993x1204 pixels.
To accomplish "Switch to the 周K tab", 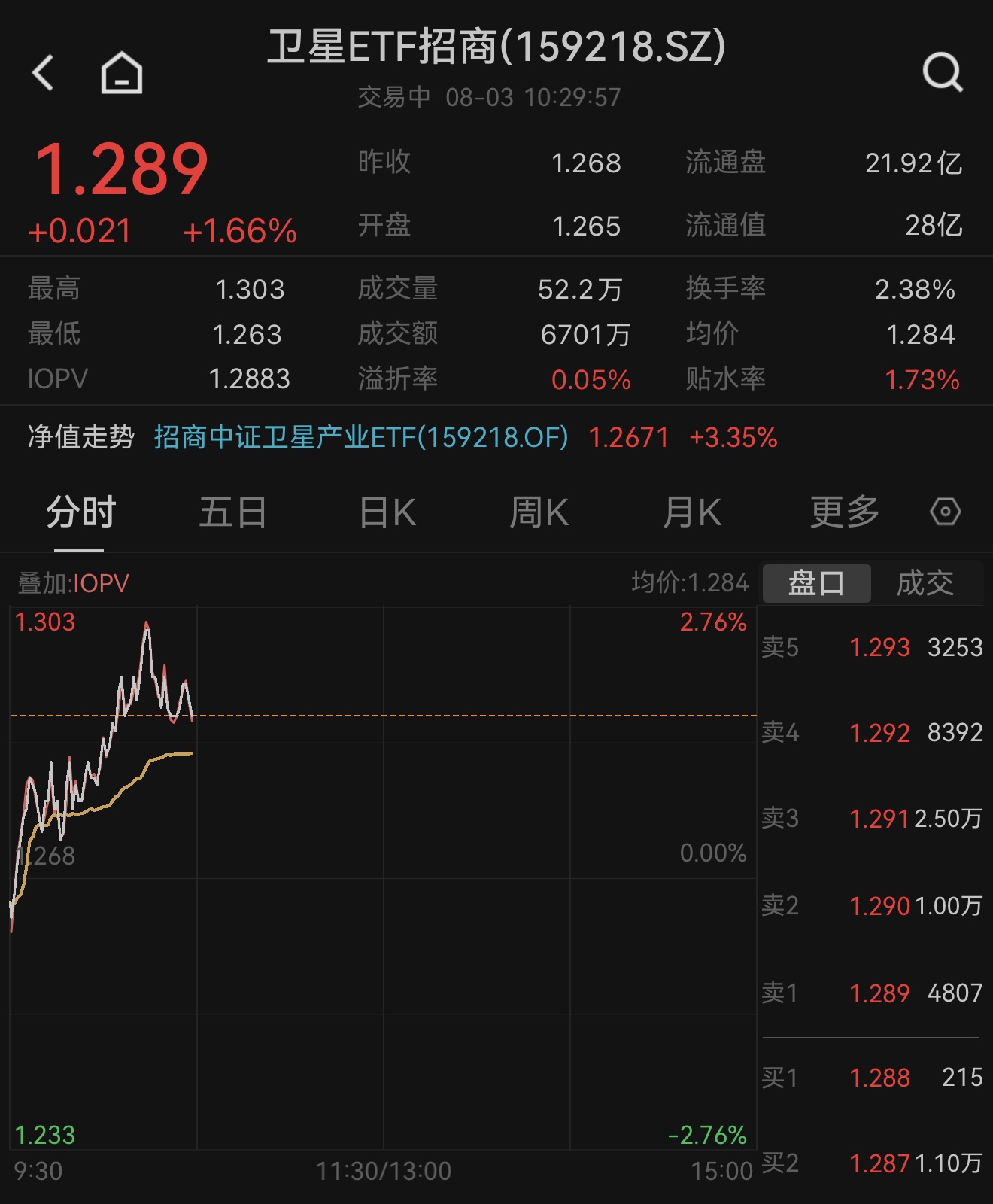I will tap(539, 512).
